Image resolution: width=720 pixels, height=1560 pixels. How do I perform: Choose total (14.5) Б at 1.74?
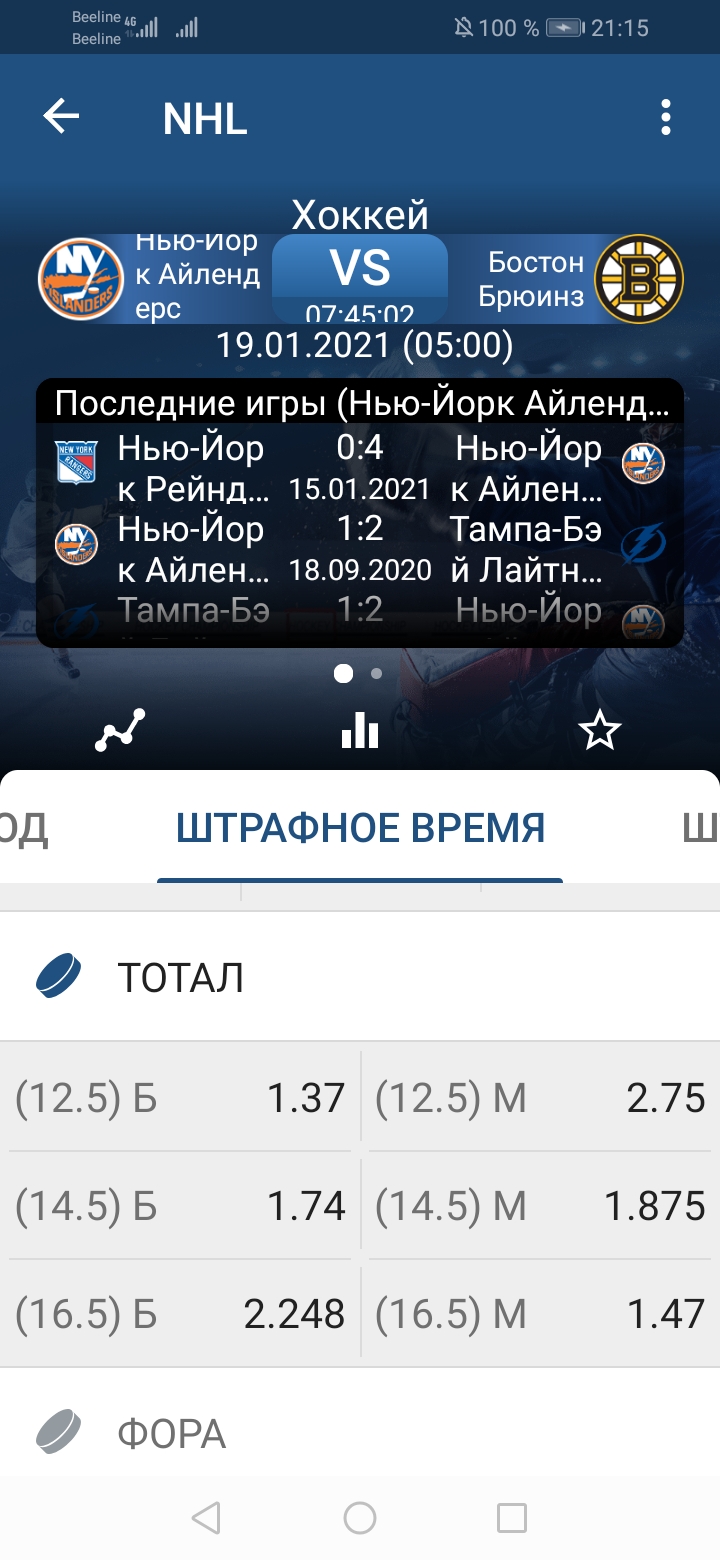(x=180, y=1206)
